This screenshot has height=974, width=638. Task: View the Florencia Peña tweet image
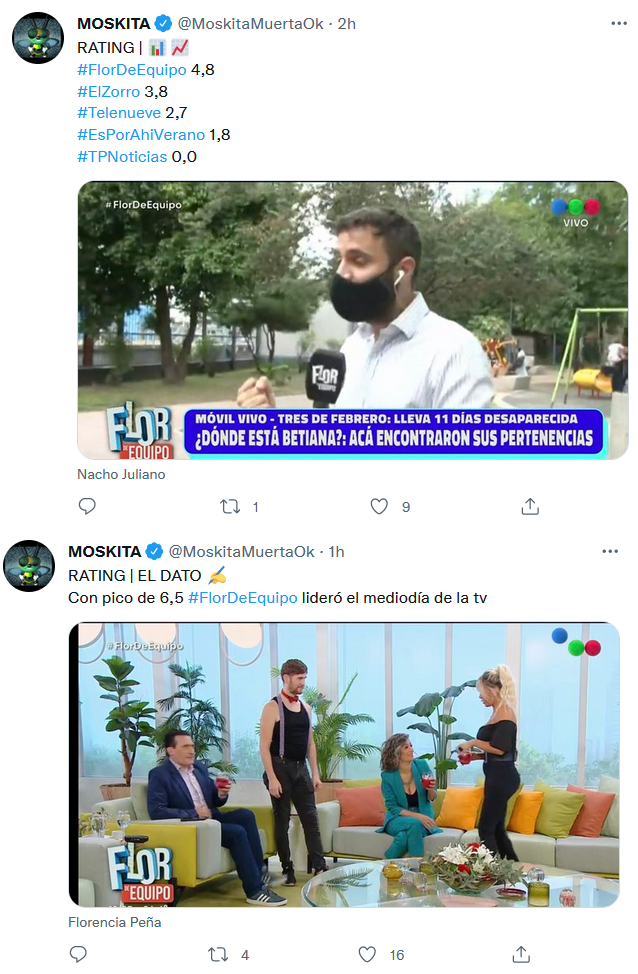(x=343, y=764)
